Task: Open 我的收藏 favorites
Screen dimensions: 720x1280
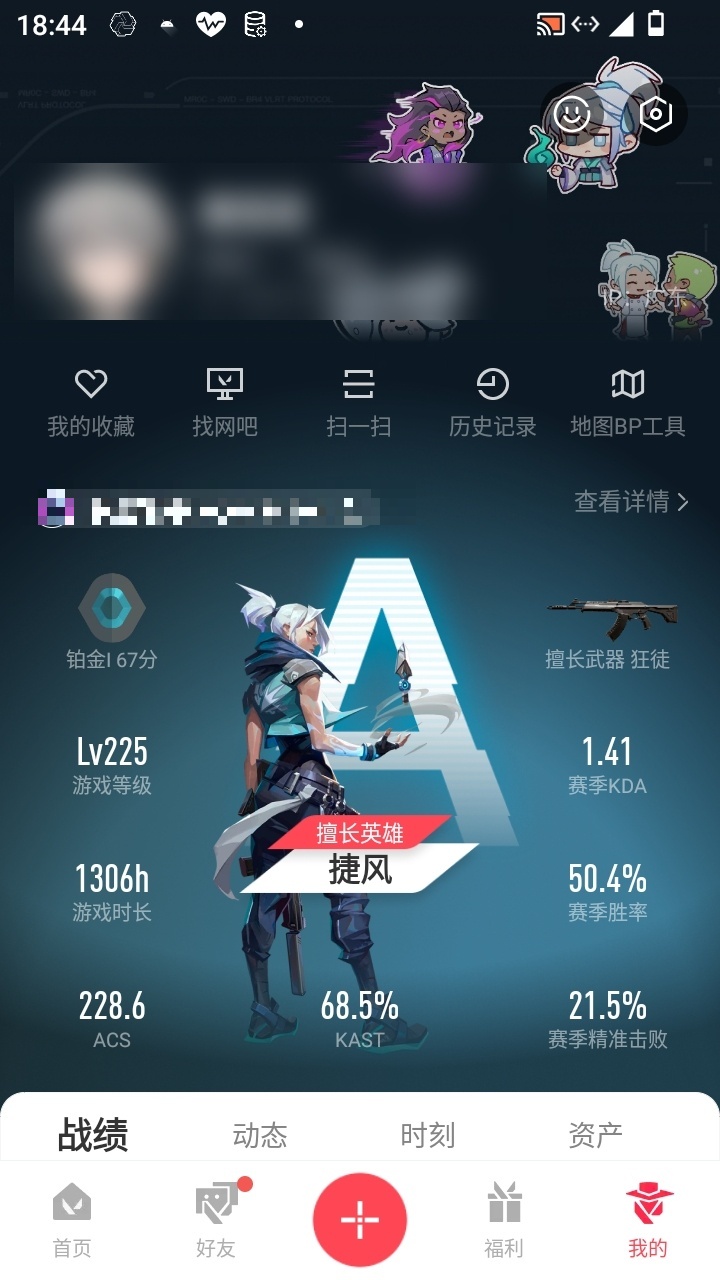Action: click(91, 403)
